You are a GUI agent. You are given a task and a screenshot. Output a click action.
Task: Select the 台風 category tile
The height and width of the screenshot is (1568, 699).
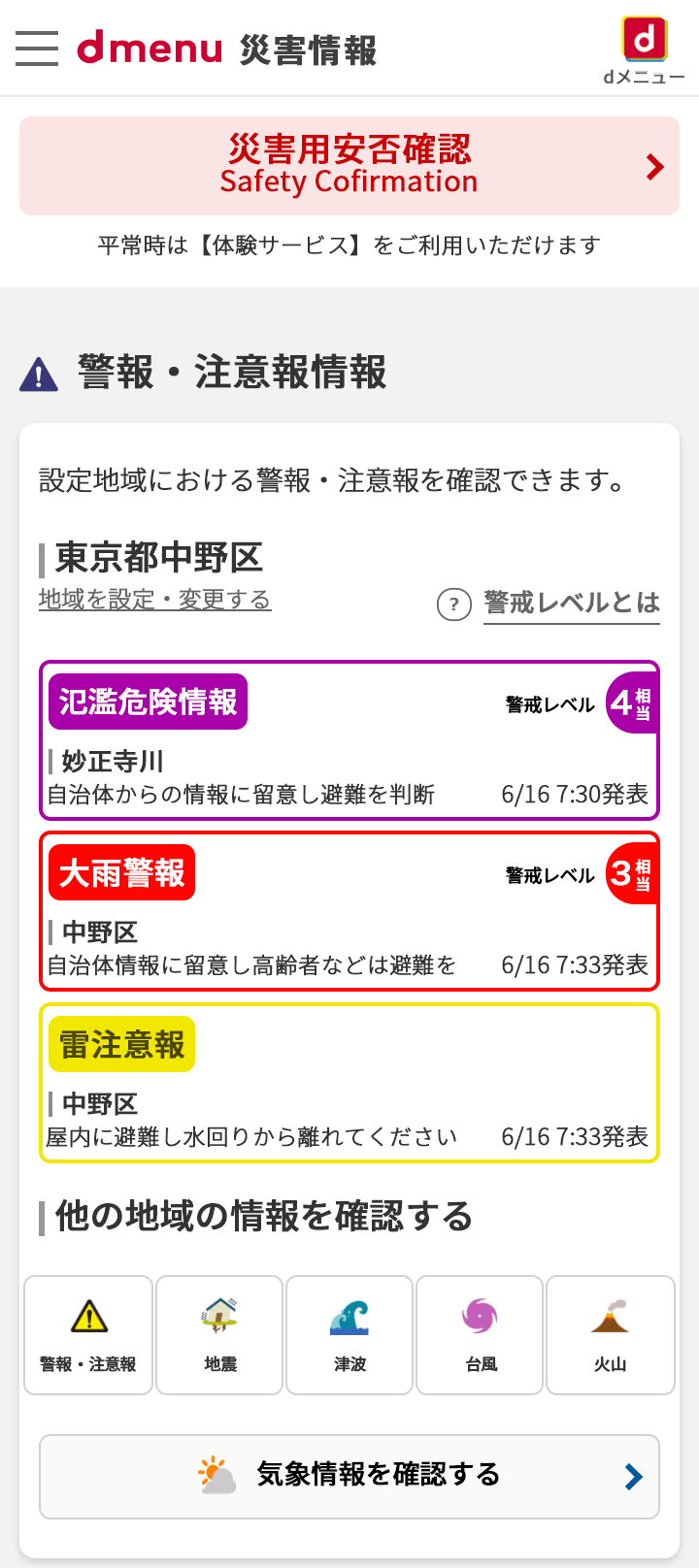pos(480,1334)
